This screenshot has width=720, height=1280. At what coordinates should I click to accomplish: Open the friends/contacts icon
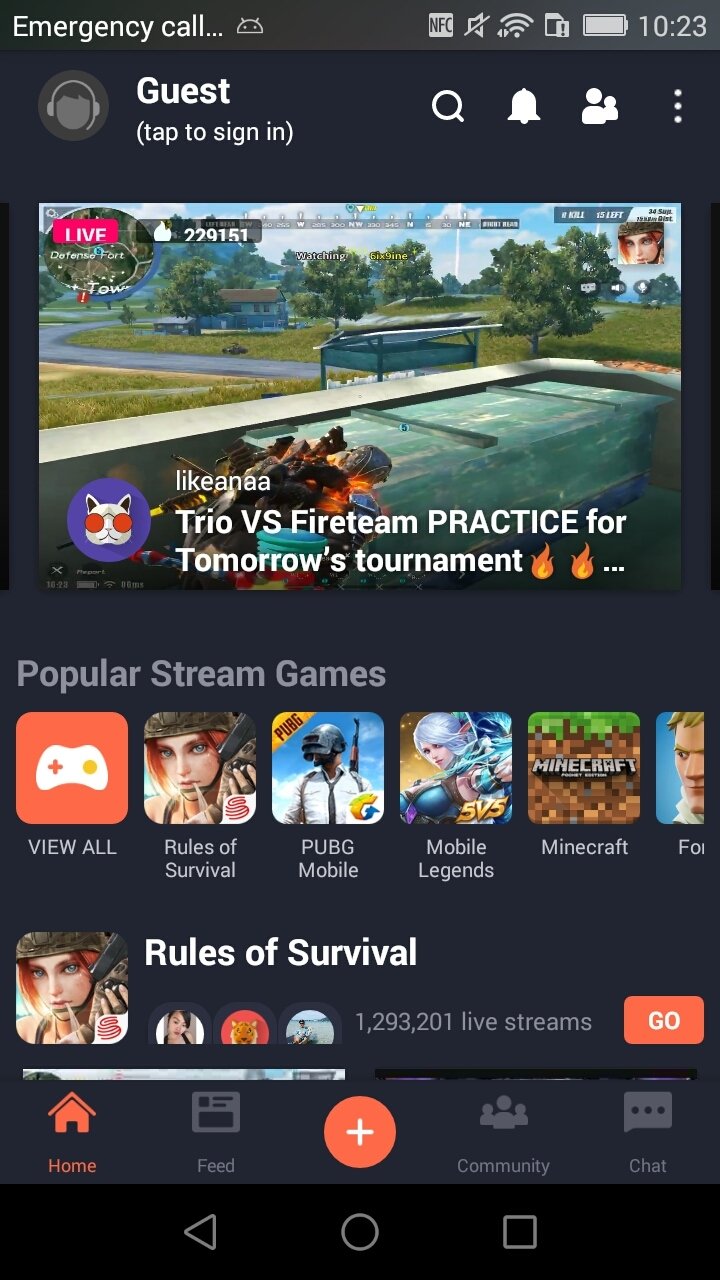click(600, 106)
